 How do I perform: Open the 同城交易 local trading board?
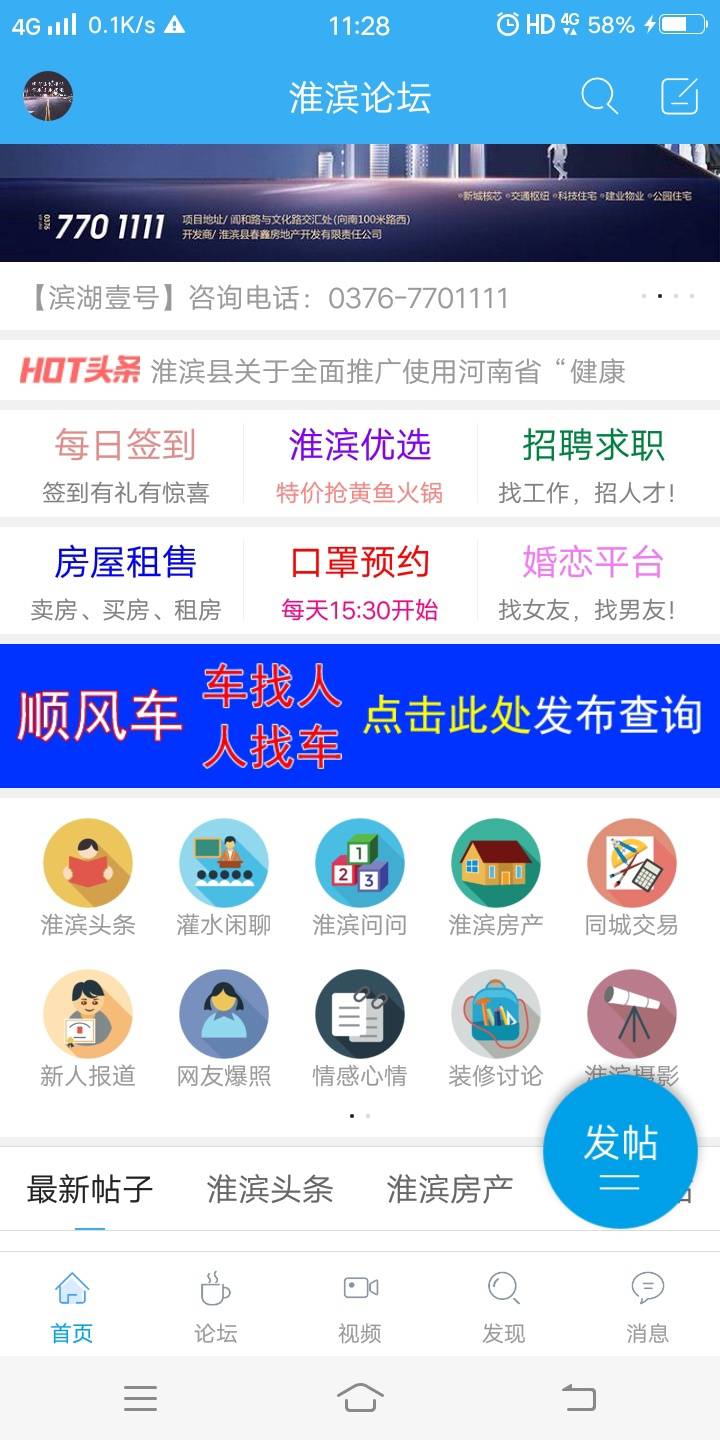632,877
